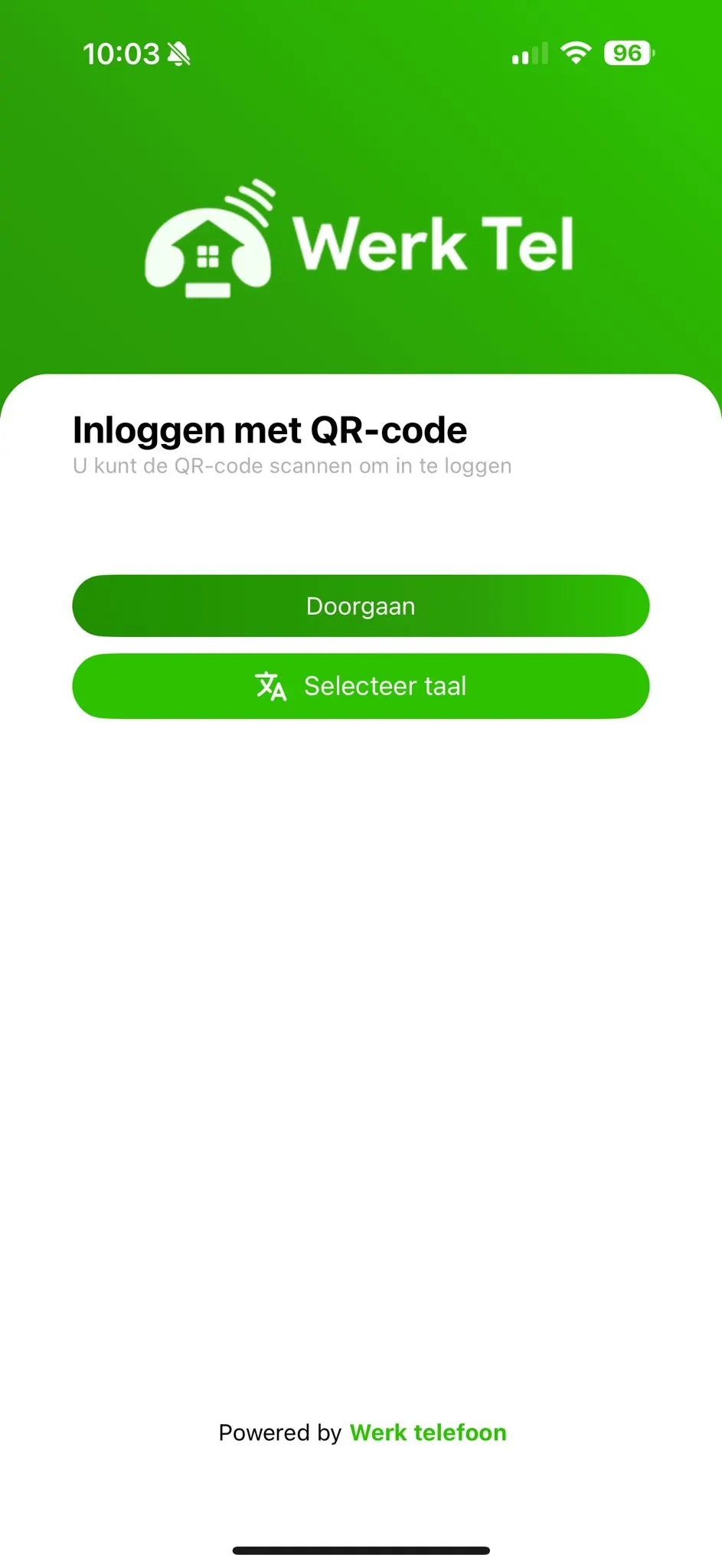The height and width of the screenshot is (1568, 722).
Task: Click the Inloggen met QR-code heading
Action: 270,430
